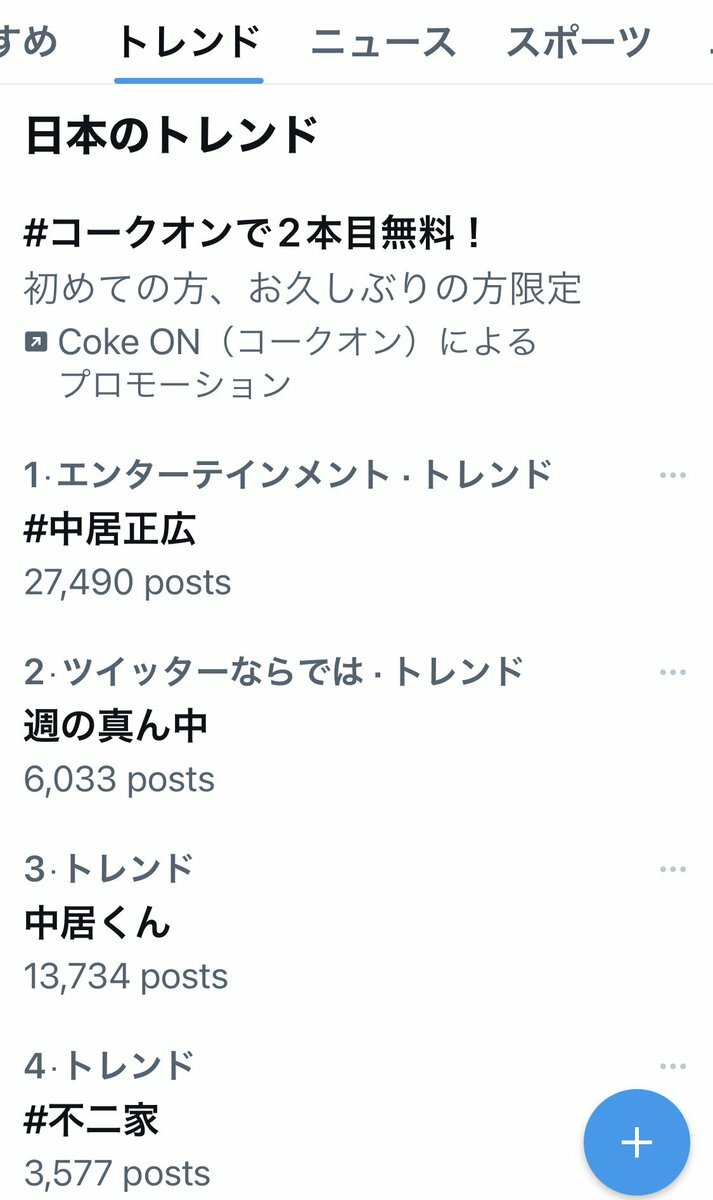Viewport: 713px width, 1200px height.
Task: Open more options for 中居くん
Action: 673,869
